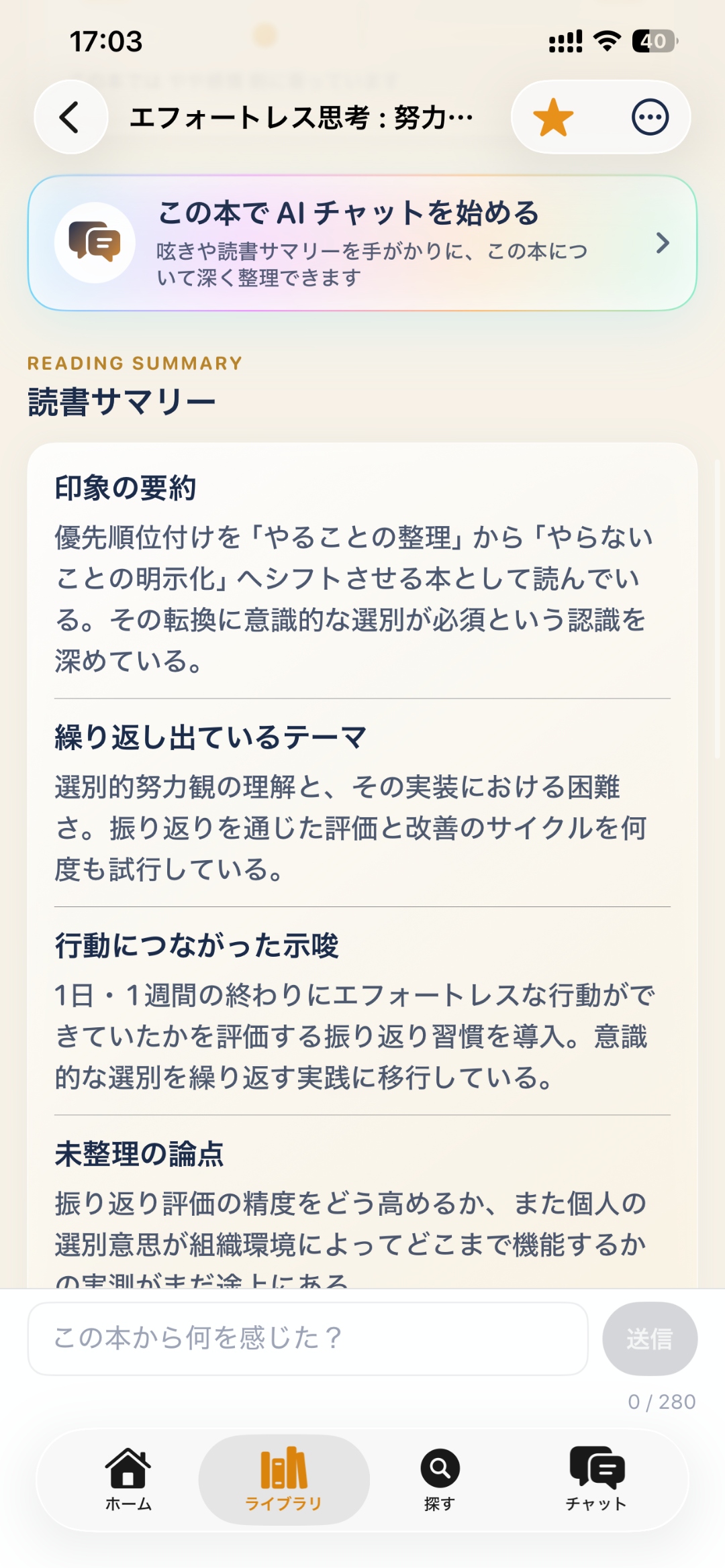
Task: Tap the Wi-Fi icon in the status bar
Action: (606, 40)
